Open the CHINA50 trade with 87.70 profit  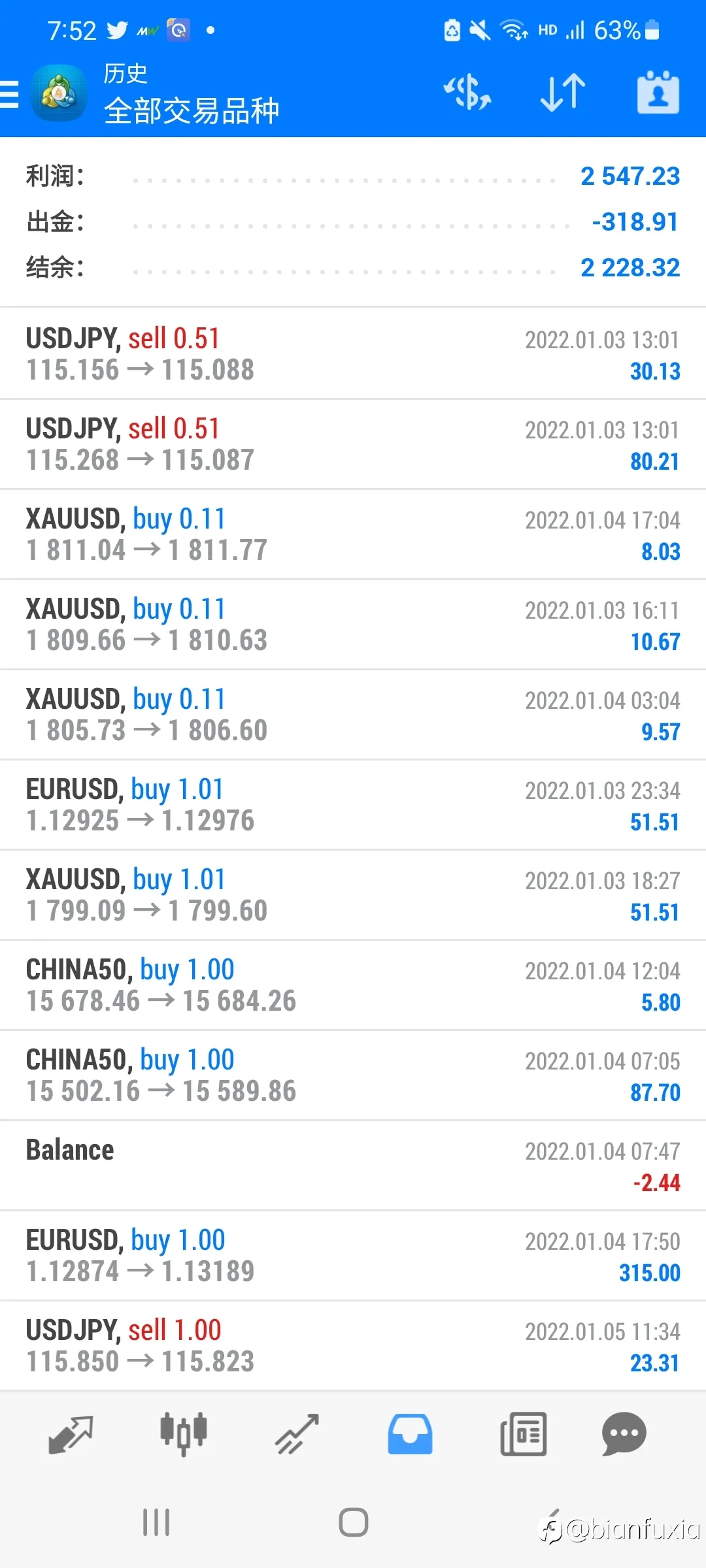(x=353, y=1075)
